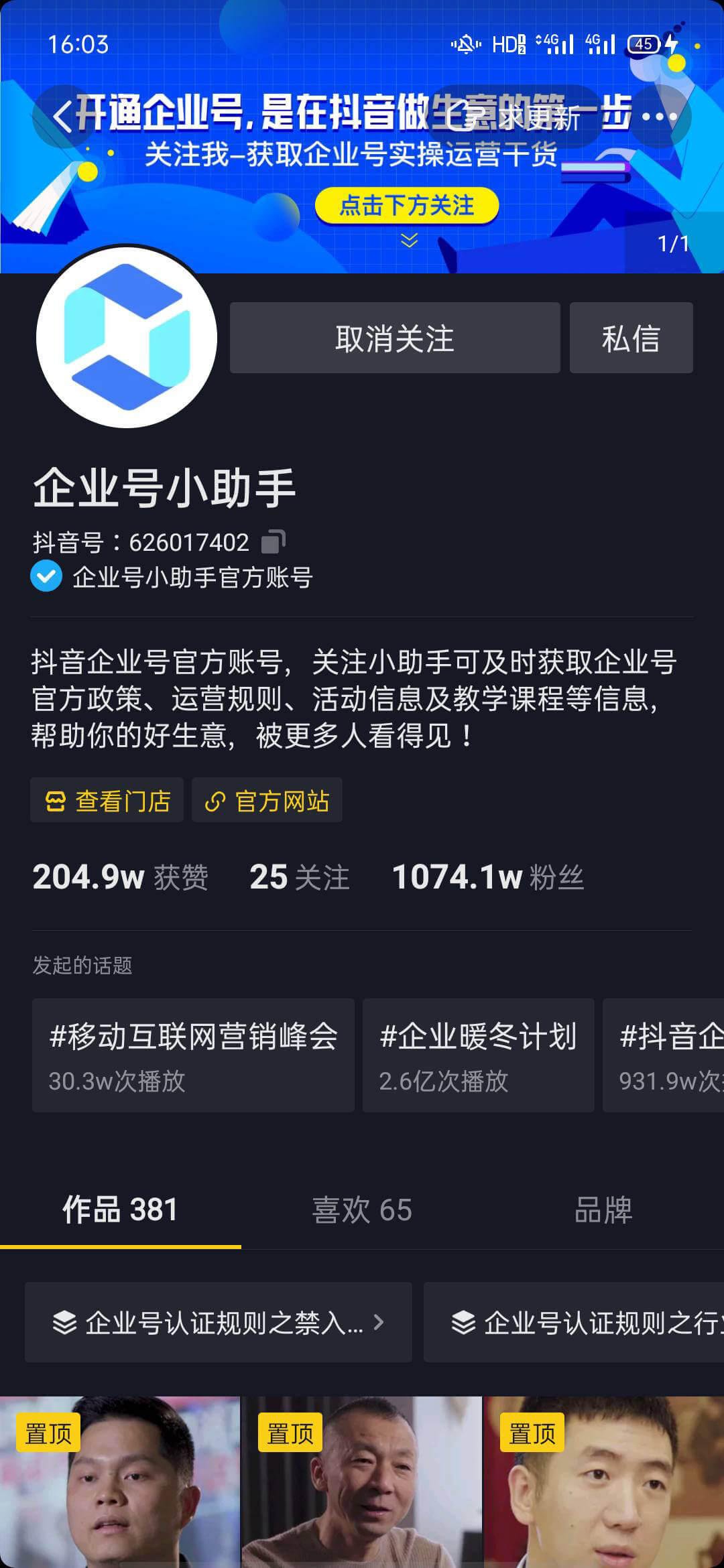Open the three-dot overflow menu
This screenshot has width=724, height=1568.
click(660, 117)
